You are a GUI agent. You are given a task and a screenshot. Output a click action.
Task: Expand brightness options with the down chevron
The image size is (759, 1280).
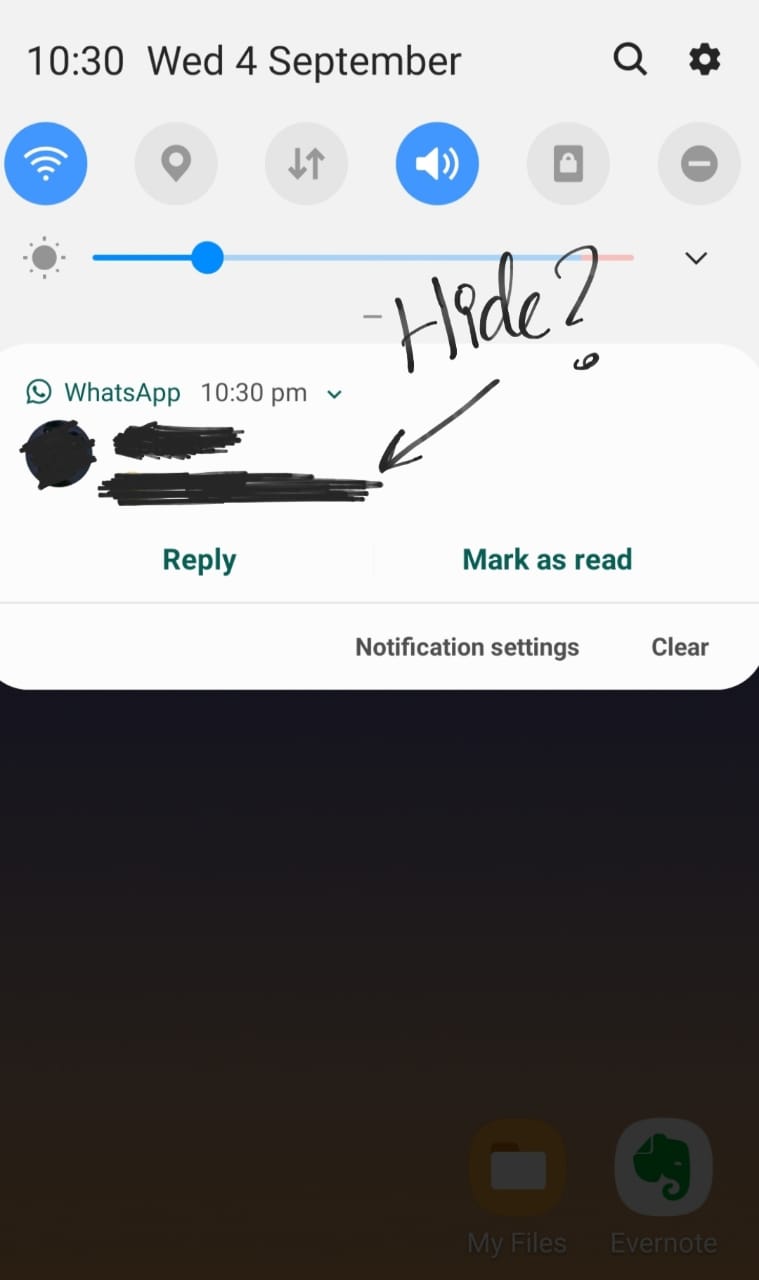(x=696, y=258)
